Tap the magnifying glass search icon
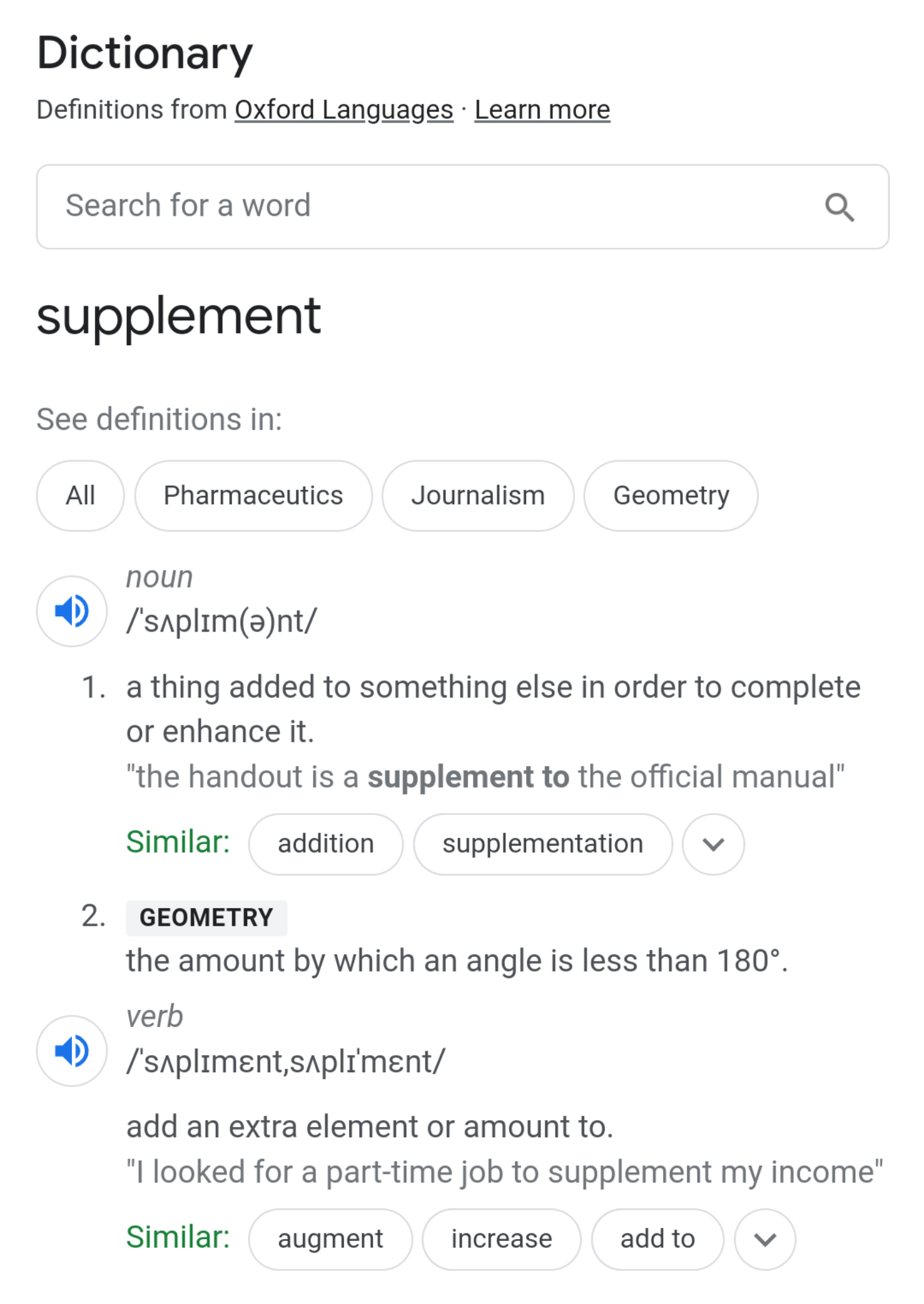The image size is (924, 1304). 839,208
